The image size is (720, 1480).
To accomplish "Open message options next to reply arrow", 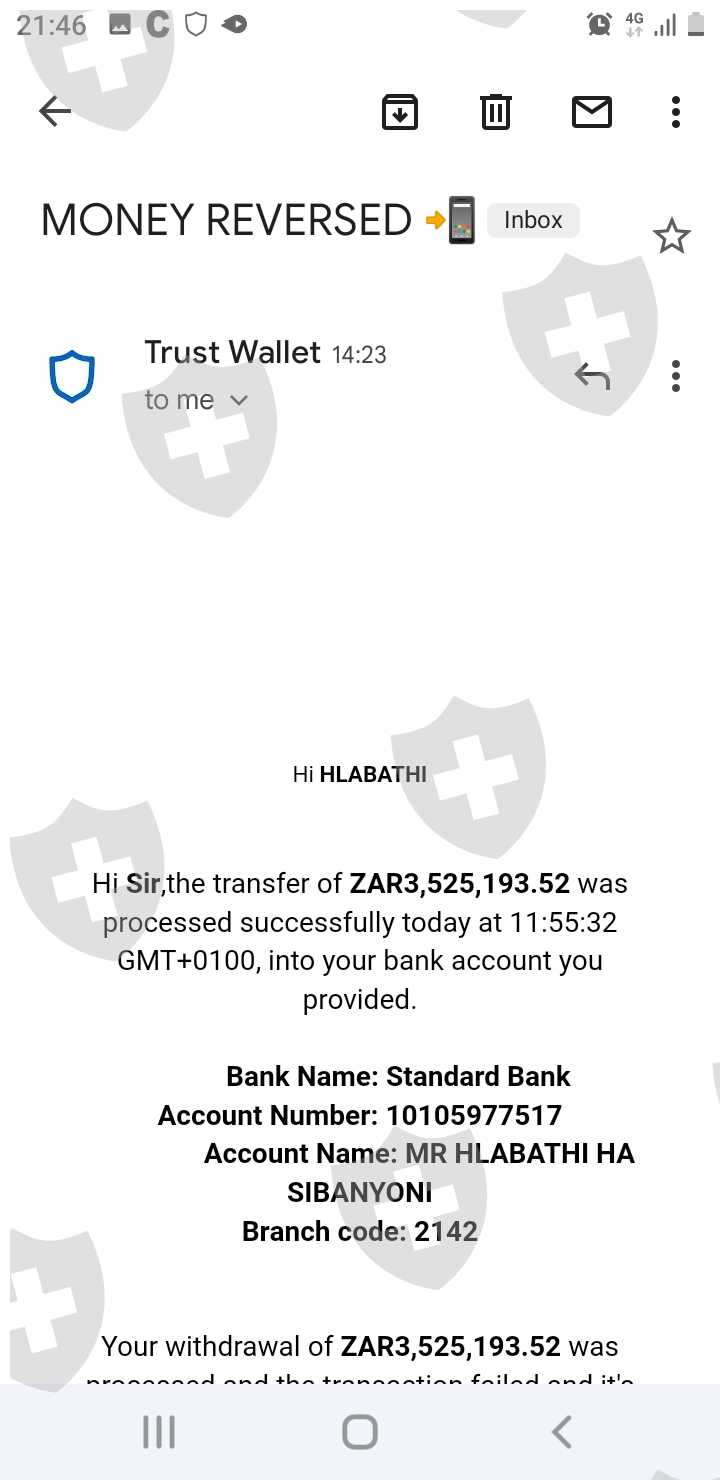I will click(x=676, y=376).
